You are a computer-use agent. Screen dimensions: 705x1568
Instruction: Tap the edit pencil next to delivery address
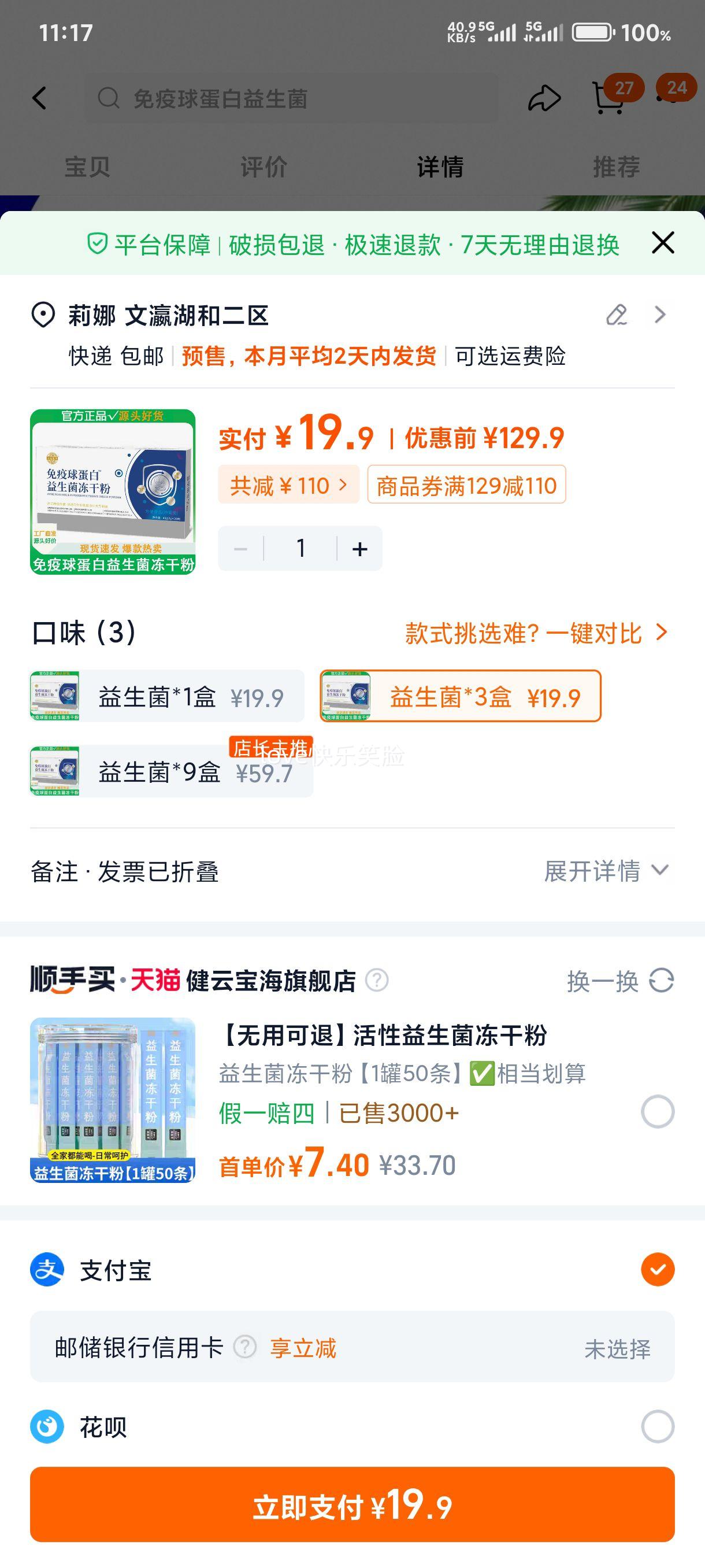pyautogui.click(x=616, y=315)
